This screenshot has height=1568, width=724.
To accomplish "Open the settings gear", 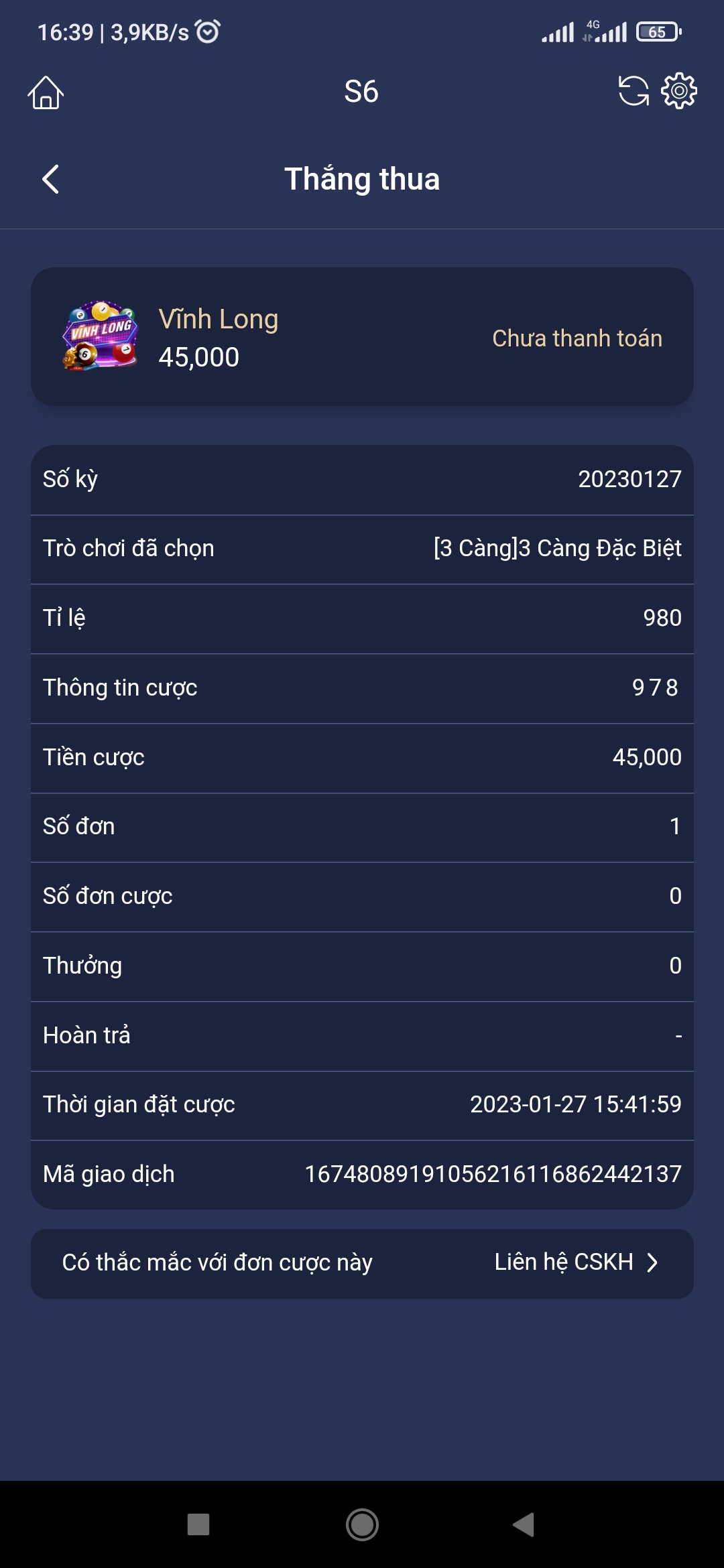I will 679,91.
